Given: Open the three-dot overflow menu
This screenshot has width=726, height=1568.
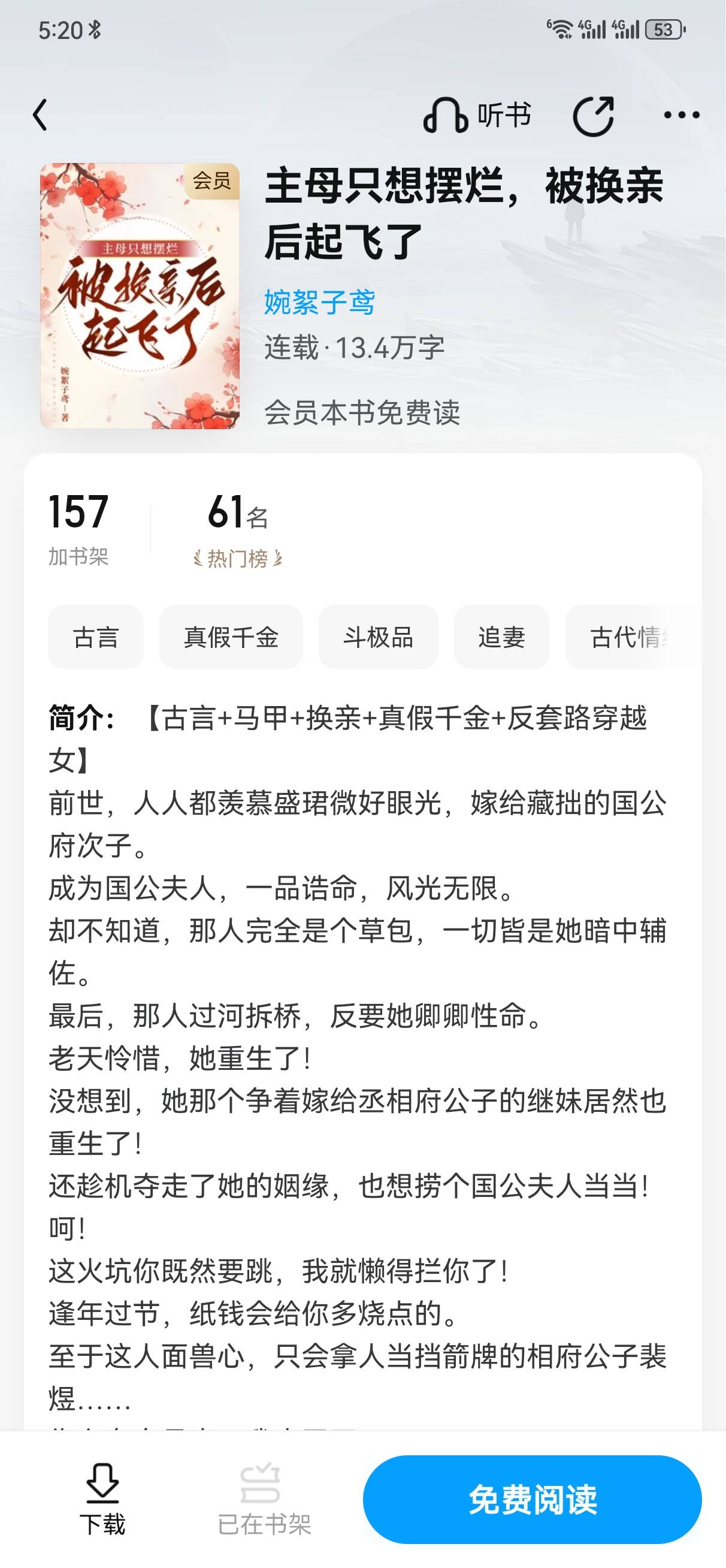Looking at the screenshot, I should click(681, 115).
